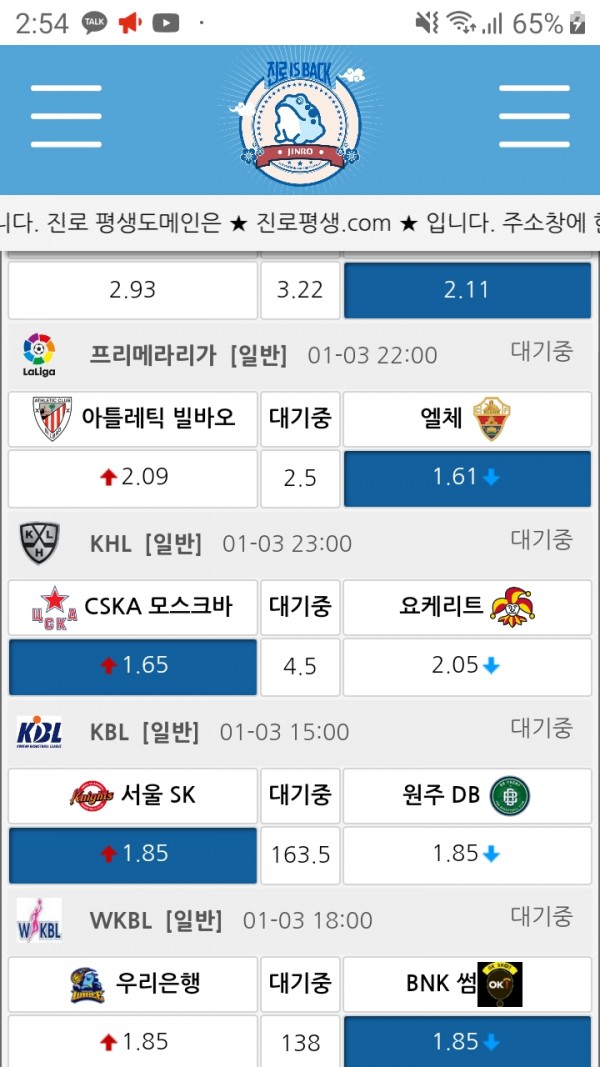Image resolution: width=600 pixels, height=1067 pixels.
Task: Select the 1.85 odds for 서울 SK
Action: tap(133, 854)
